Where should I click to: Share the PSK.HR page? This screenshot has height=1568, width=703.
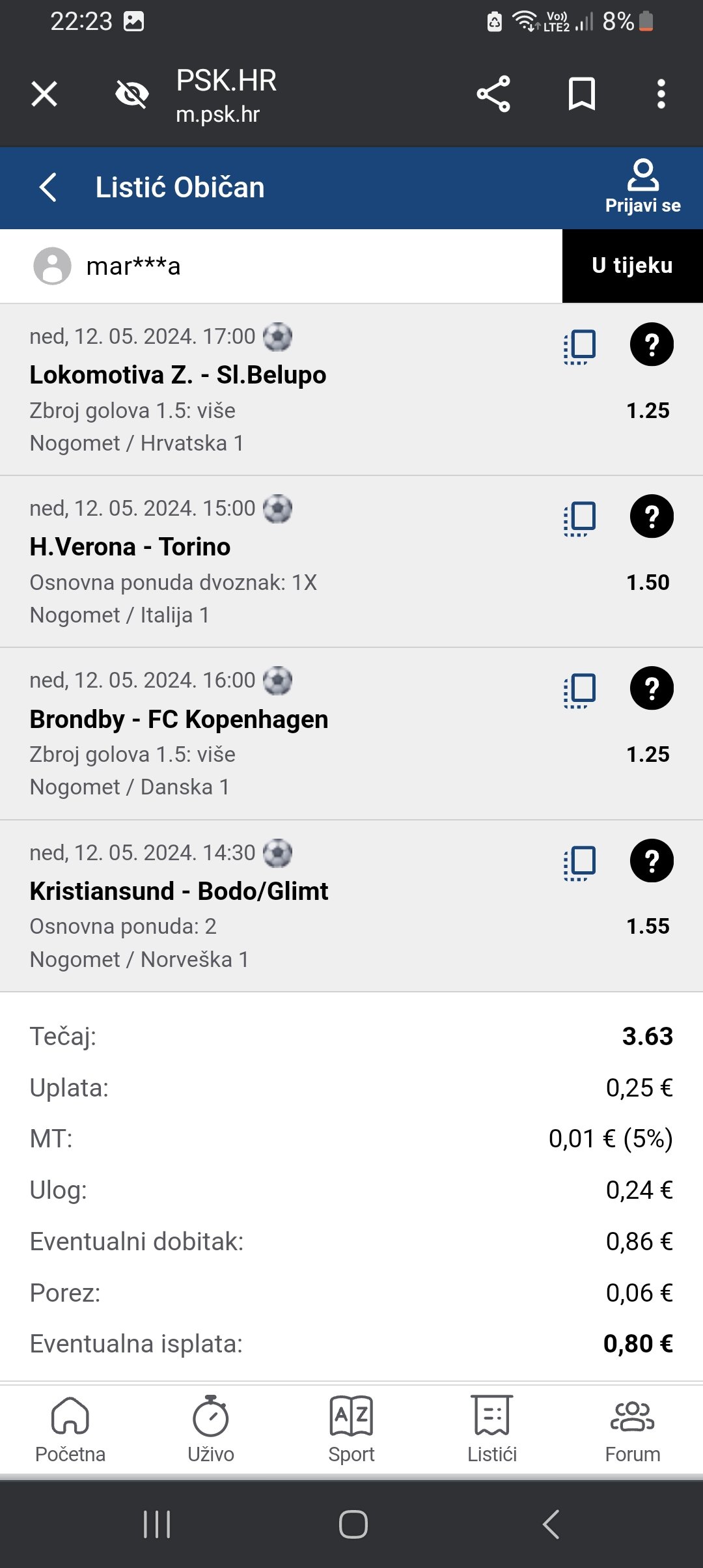coord(493,94)
